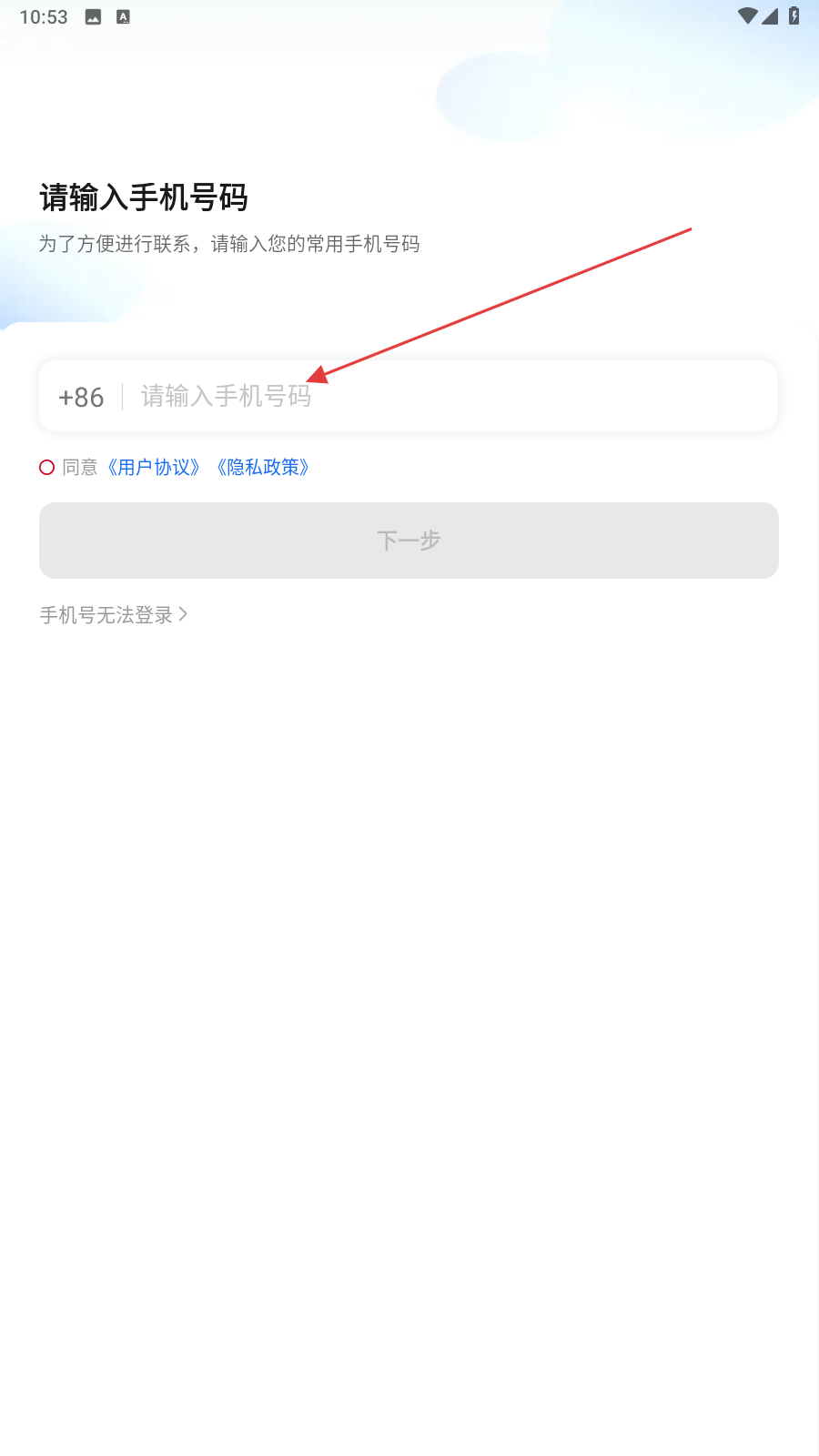Tap the 下一步 button
The height and width of the screenshot is (1456, 819).
tap(409, 541)
